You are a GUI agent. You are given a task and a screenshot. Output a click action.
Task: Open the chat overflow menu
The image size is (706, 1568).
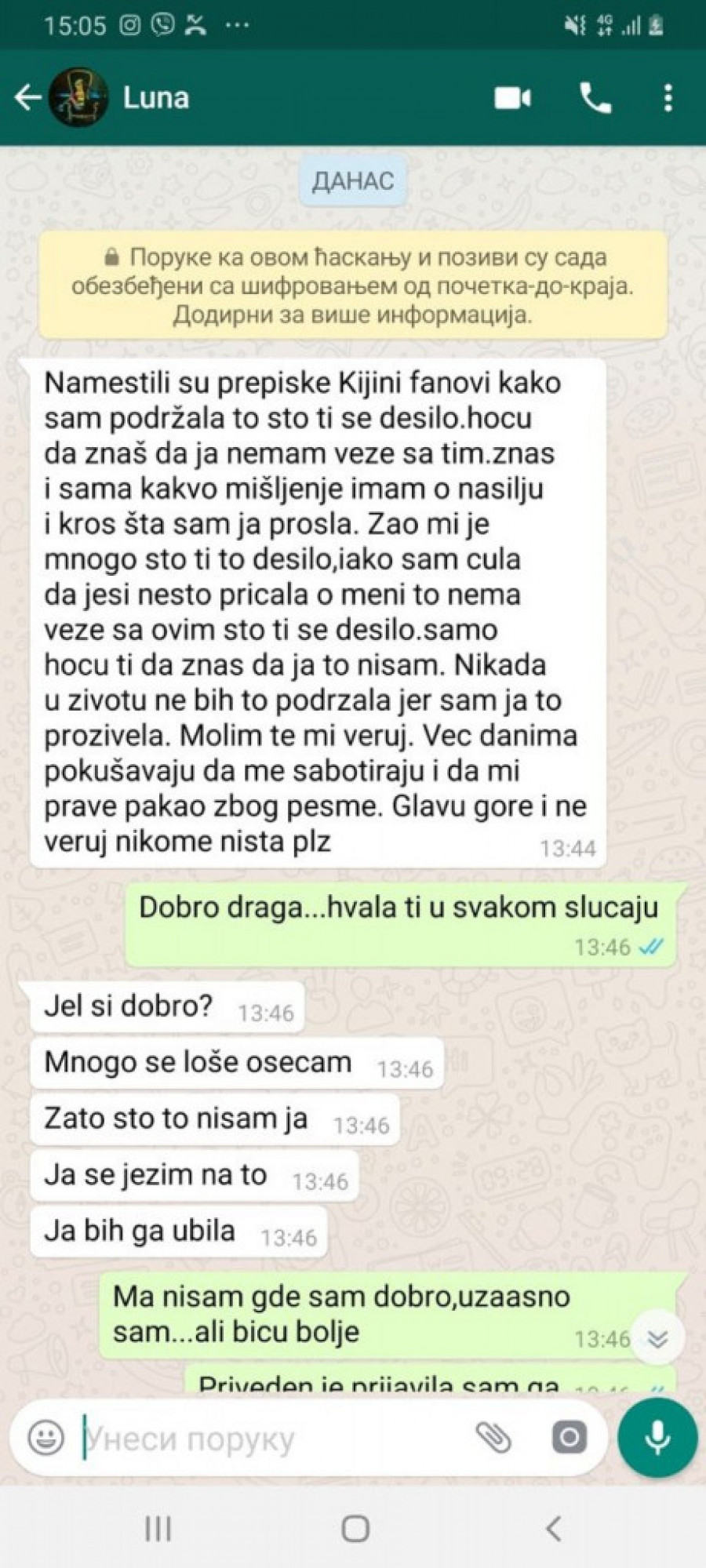(x=668, y=98)
